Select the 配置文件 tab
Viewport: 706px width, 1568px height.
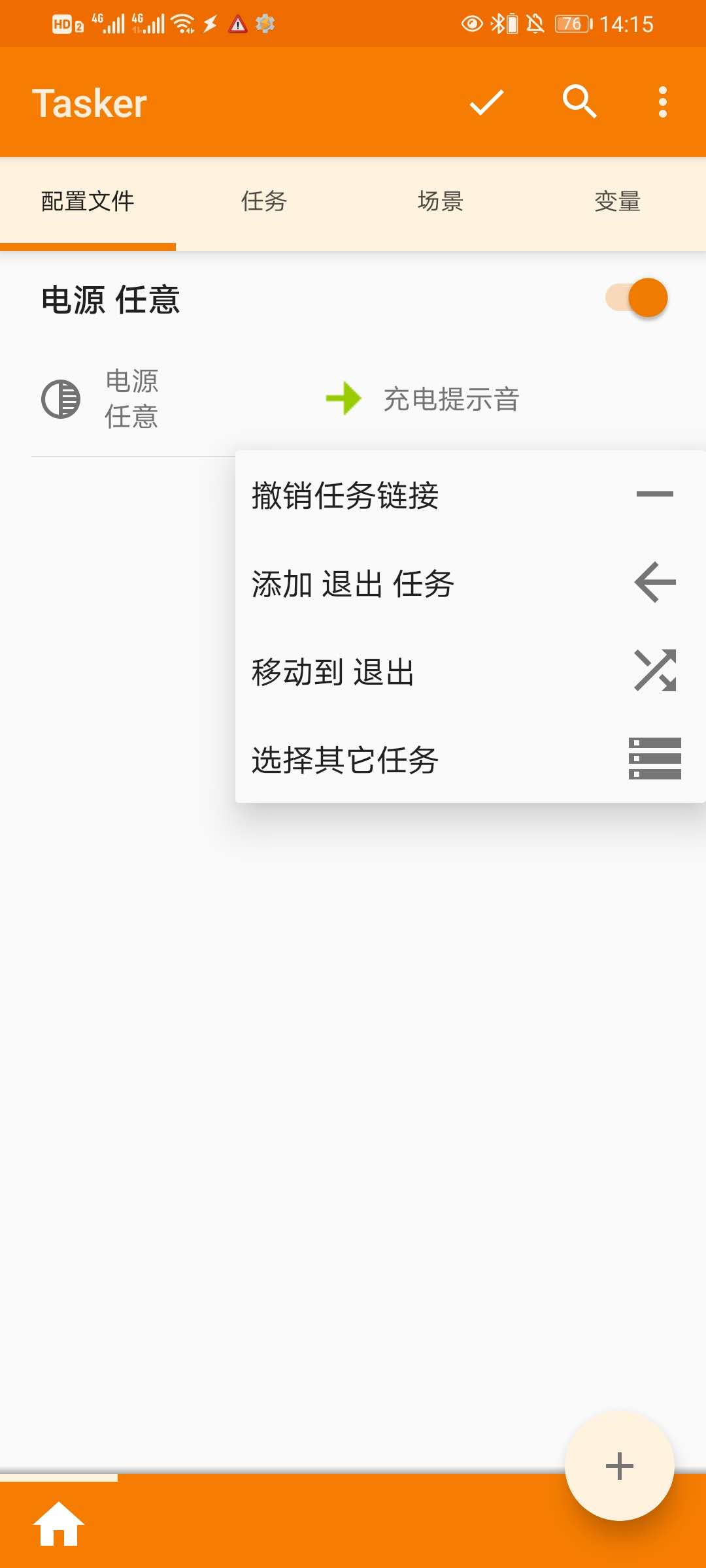coord(88,201)
